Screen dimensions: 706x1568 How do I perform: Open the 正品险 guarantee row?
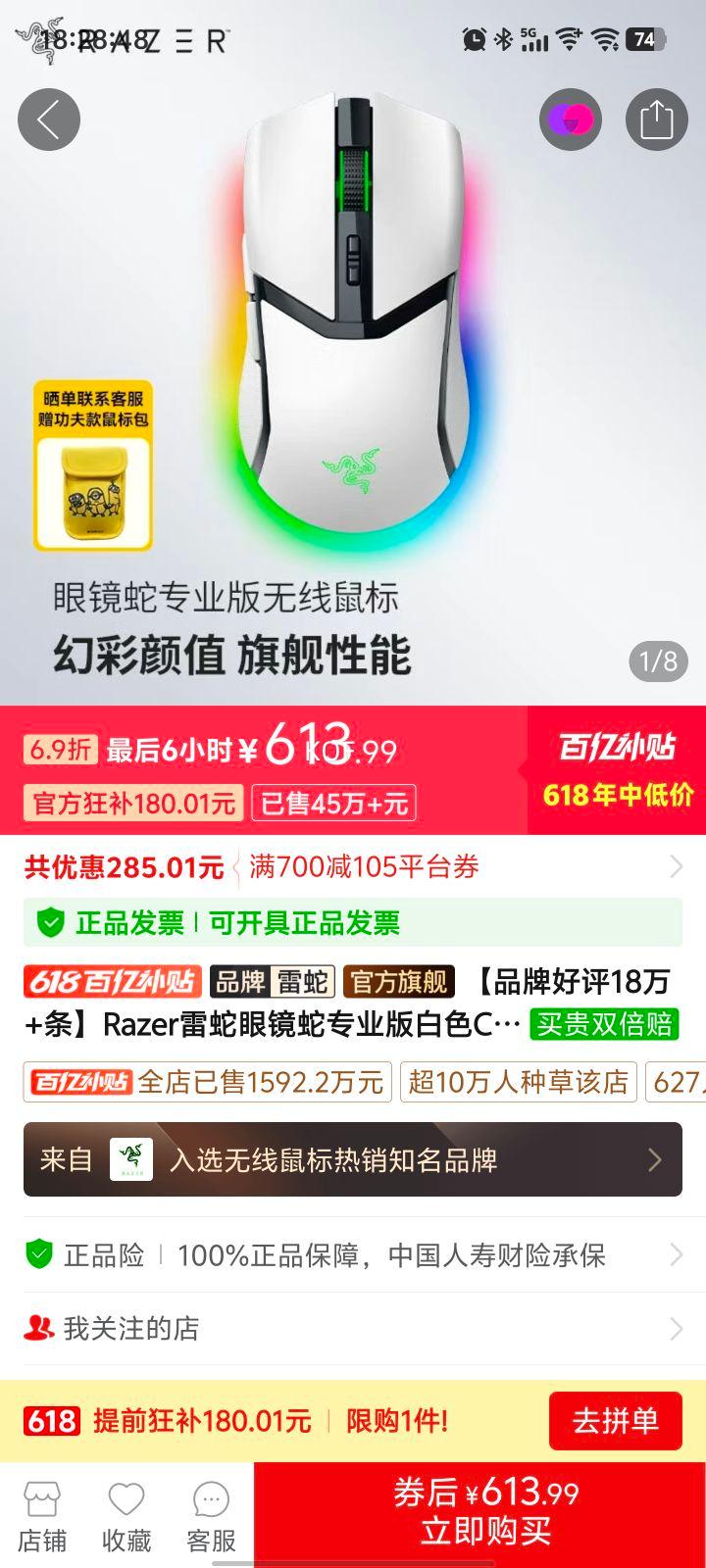pyautogui.click(x=353, y=1255)
